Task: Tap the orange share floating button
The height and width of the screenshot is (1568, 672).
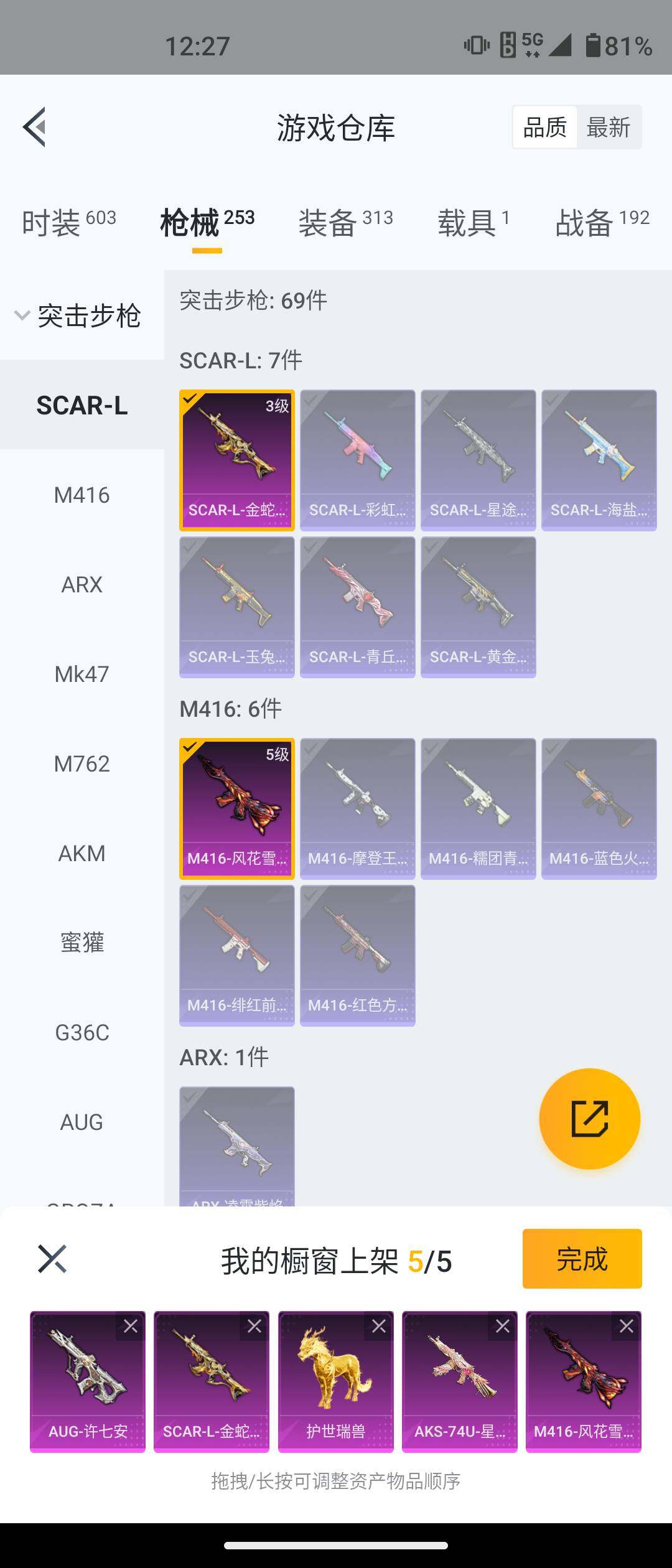Action: click(589, 1119)
